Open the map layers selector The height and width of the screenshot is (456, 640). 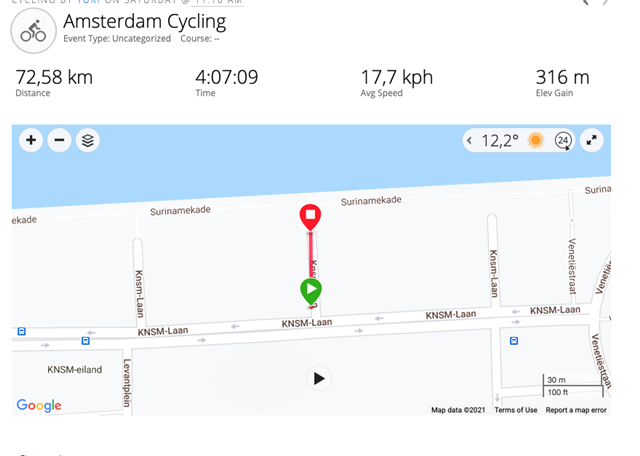pyautogui.click(x=88, y=140)
